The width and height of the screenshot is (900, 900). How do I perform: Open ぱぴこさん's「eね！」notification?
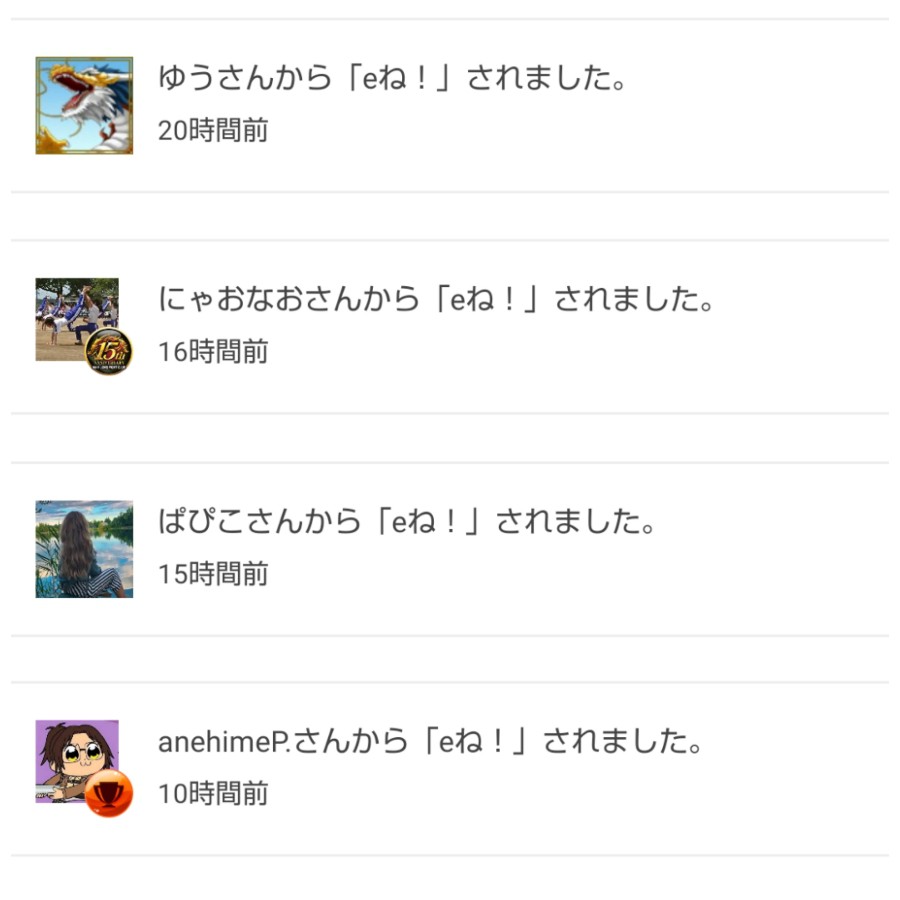(406, 521)
